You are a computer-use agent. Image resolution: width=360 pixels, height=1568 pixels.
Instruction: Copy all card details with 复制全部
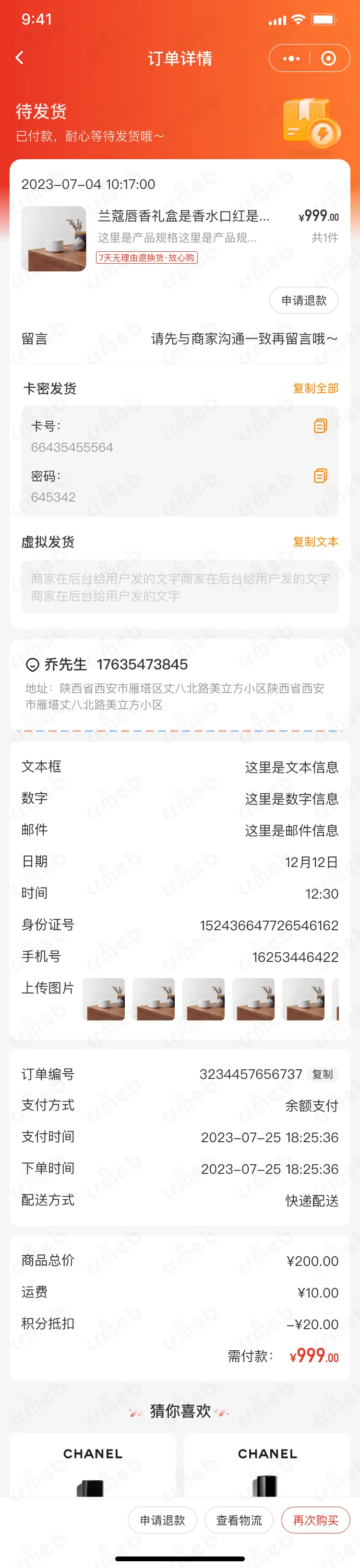click(x=315, y=388)
